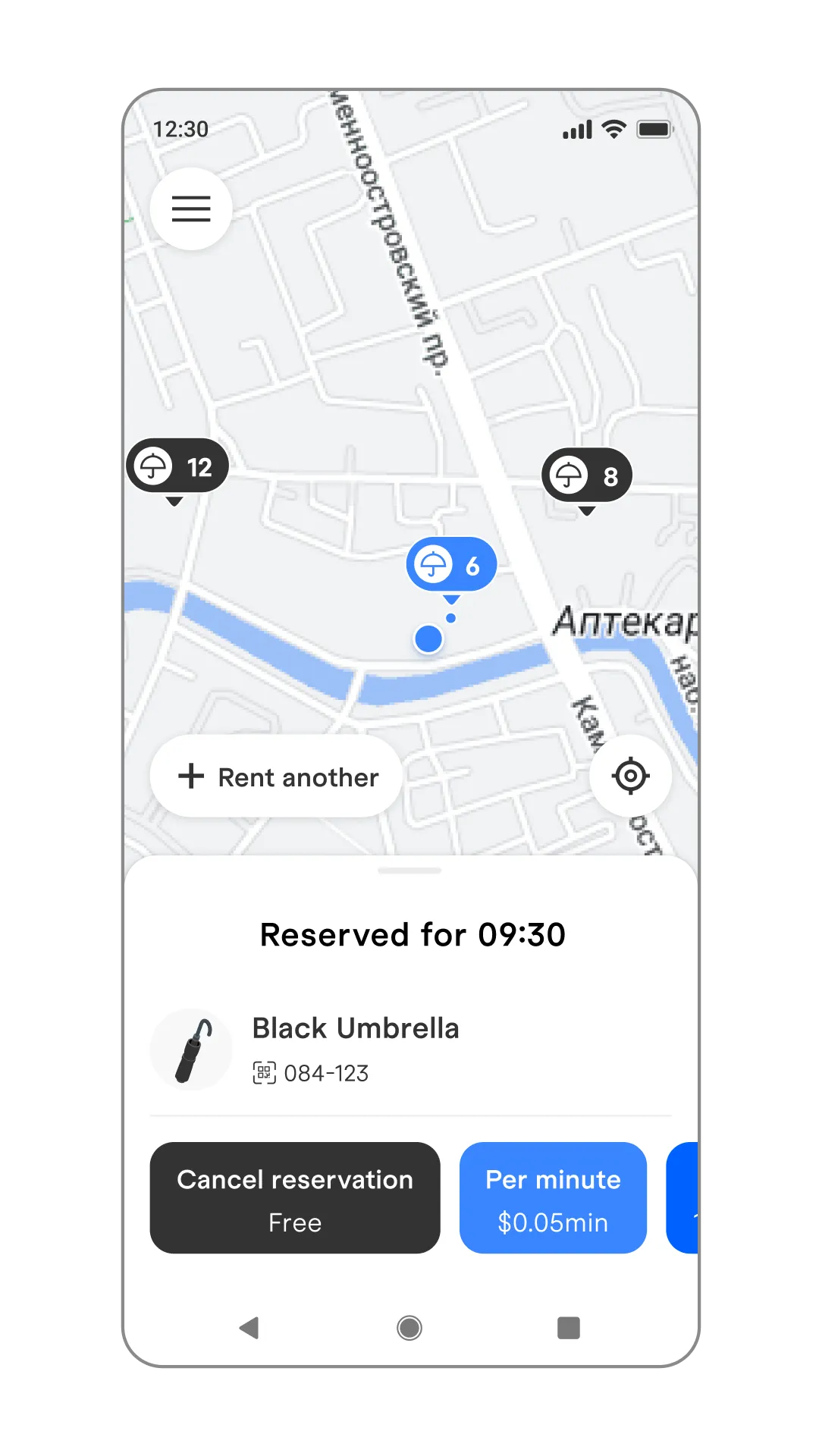The height and width of the screenshot is (1456, 819).
Task: Open the Black Umbrella 084-123 details
Action: (410, 1050)
